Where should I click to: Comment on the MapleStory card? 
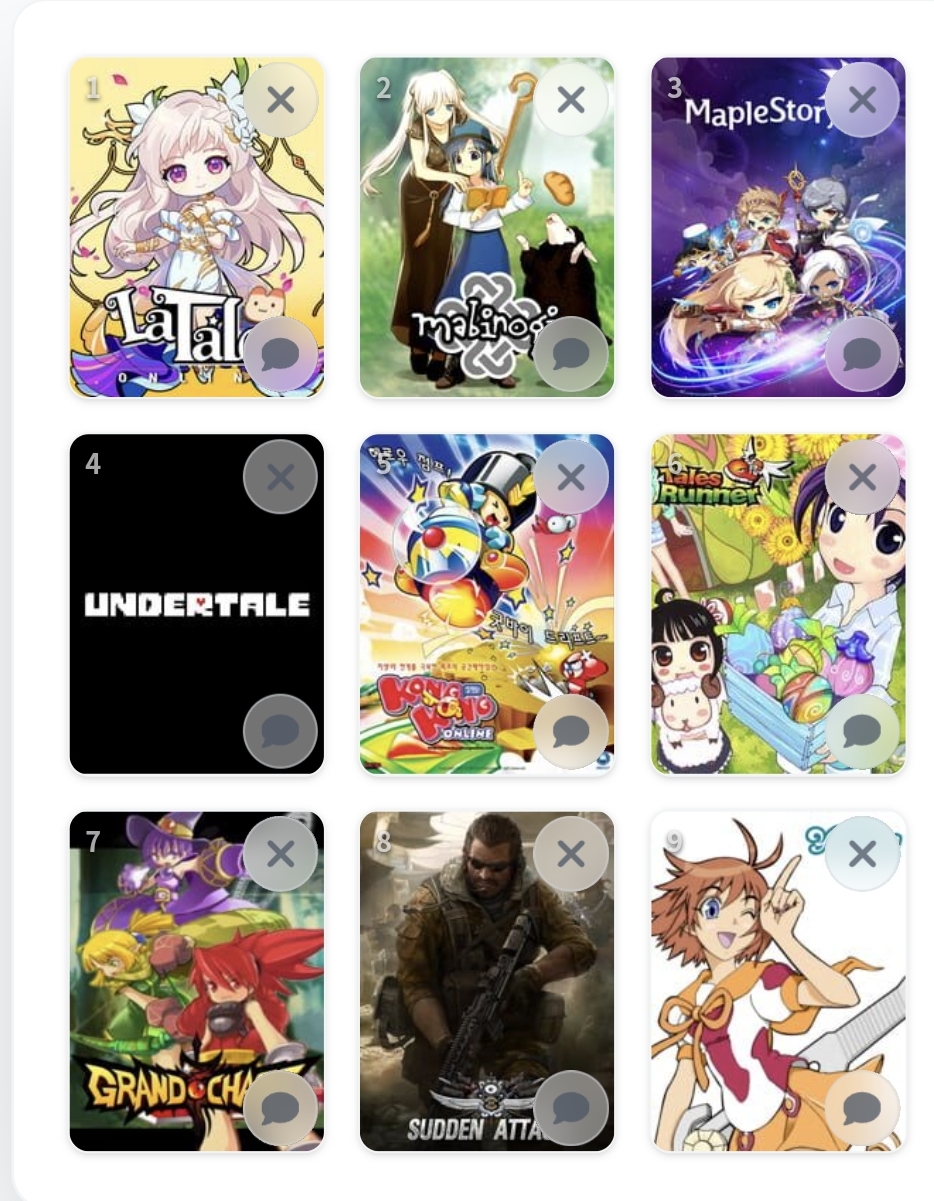pos(862,354)
